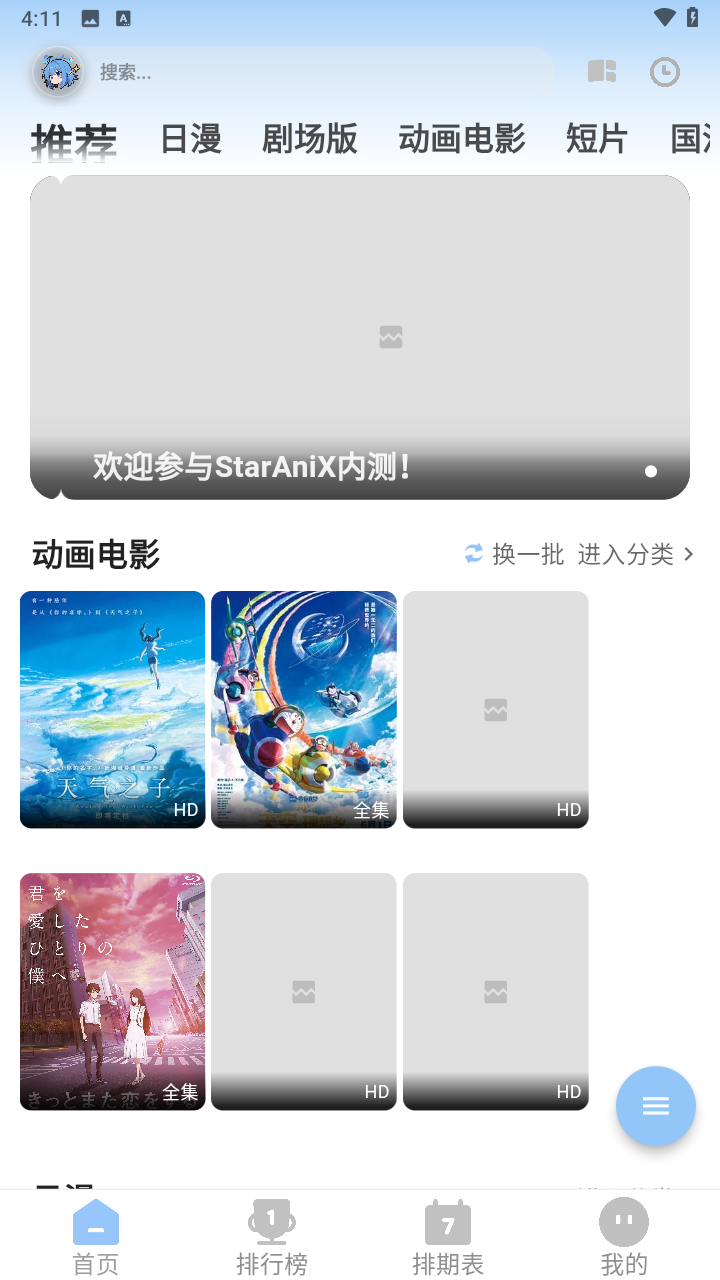Go to 进入分类
Screen dimensions: 720x1280
tap(635, 554)
